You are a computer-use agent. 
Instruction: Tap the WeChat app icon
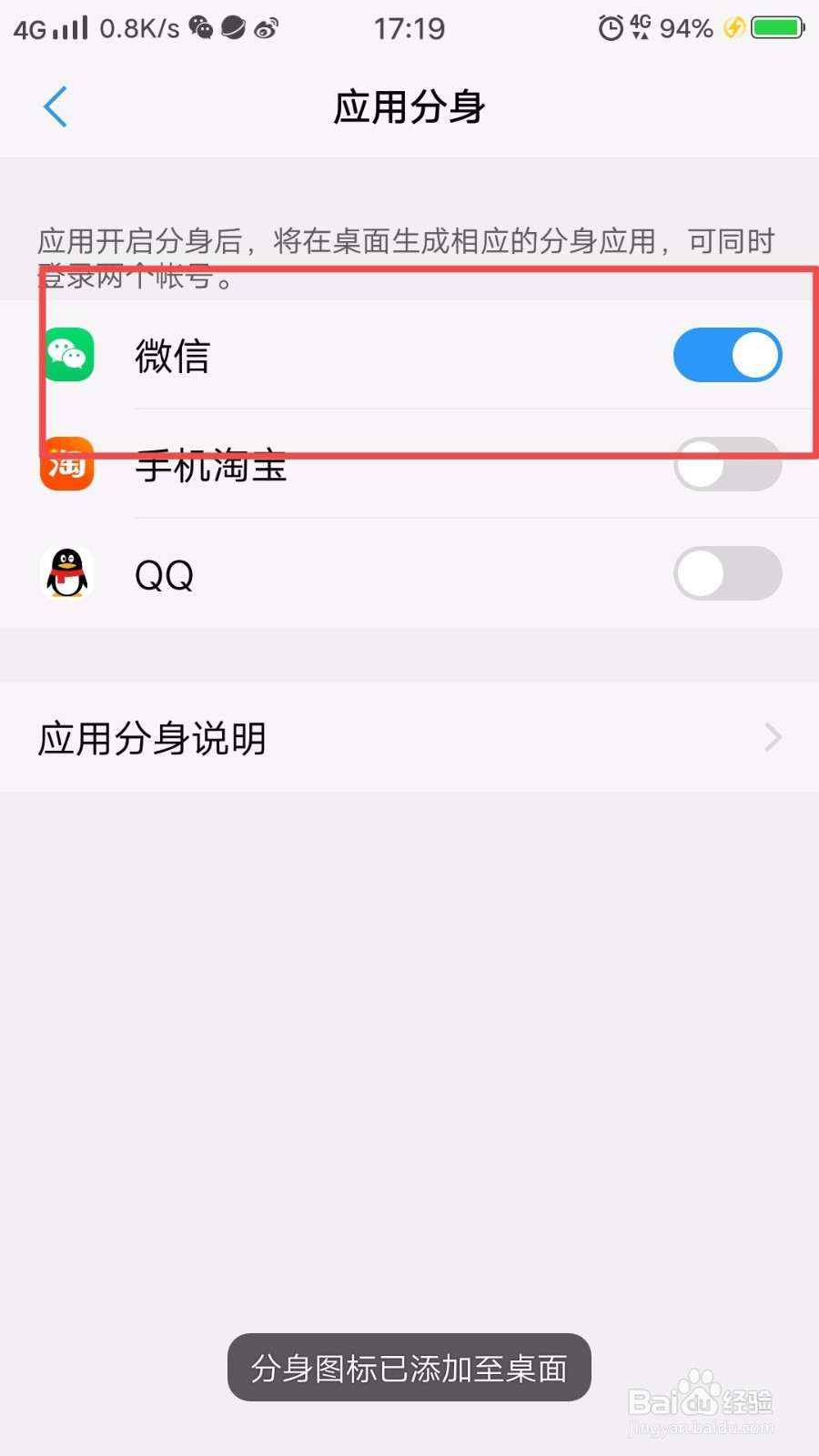tap(67, 355)
